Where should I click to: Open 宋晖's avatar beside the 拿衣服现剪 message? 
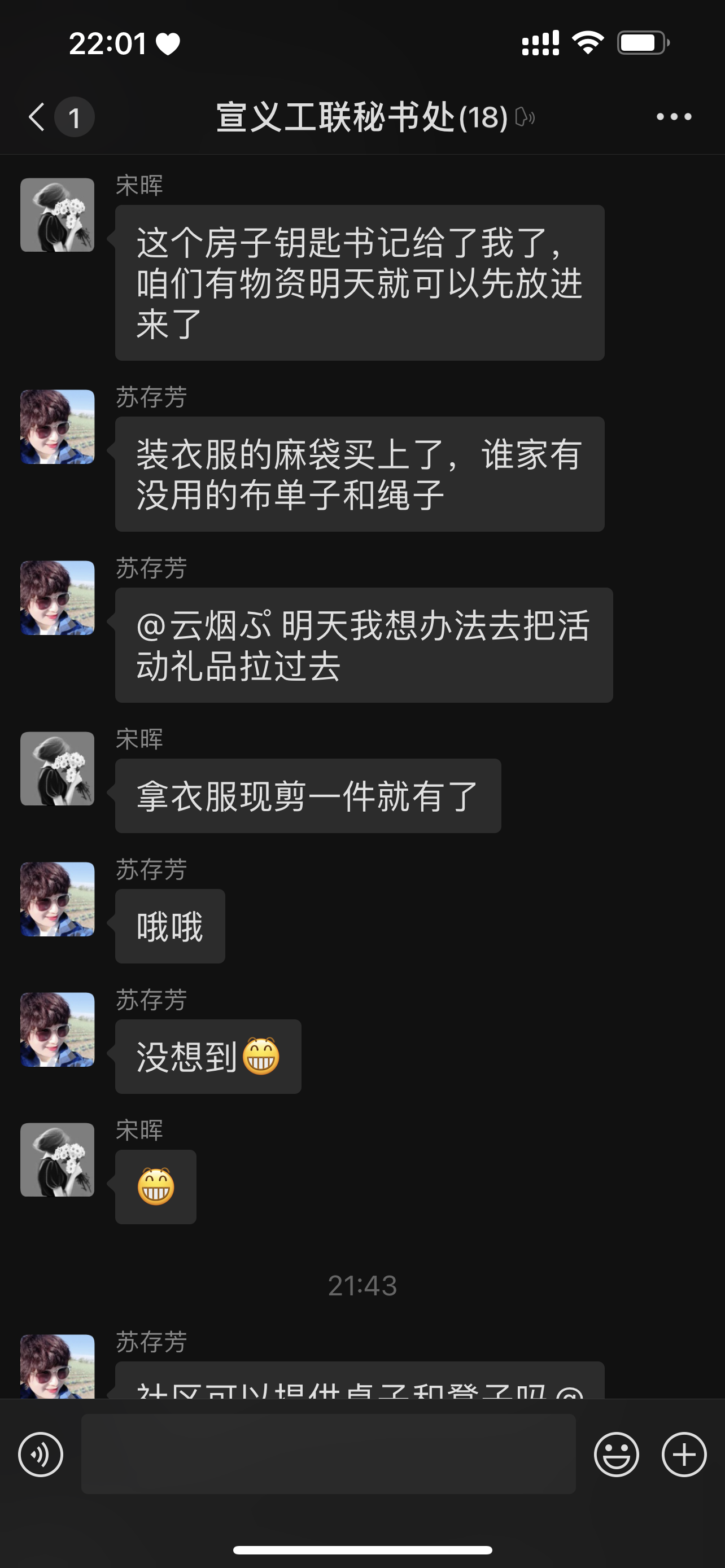(57, 769)
